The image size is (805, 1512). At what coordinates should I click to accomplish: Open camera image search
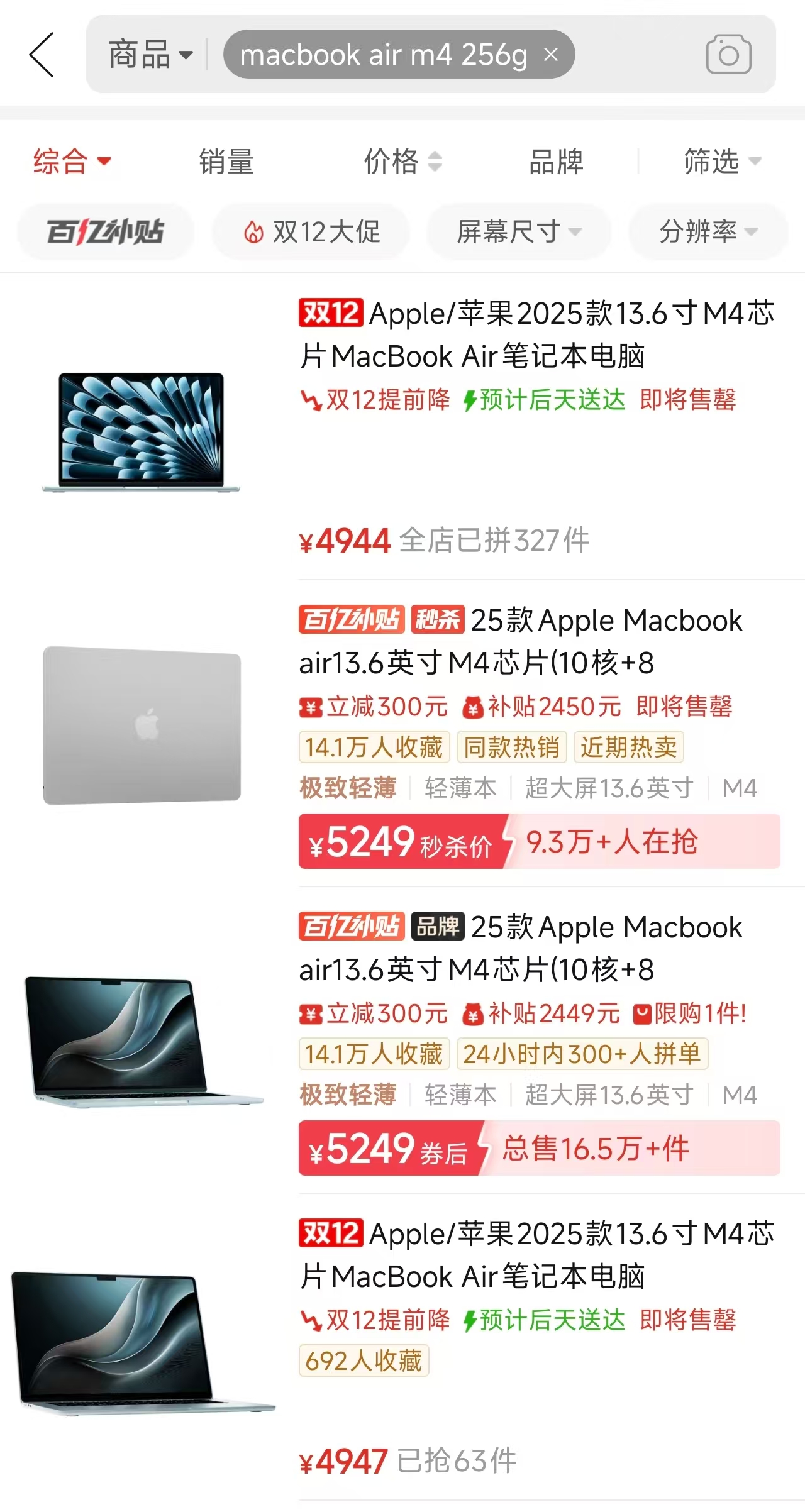pos(728,55)
